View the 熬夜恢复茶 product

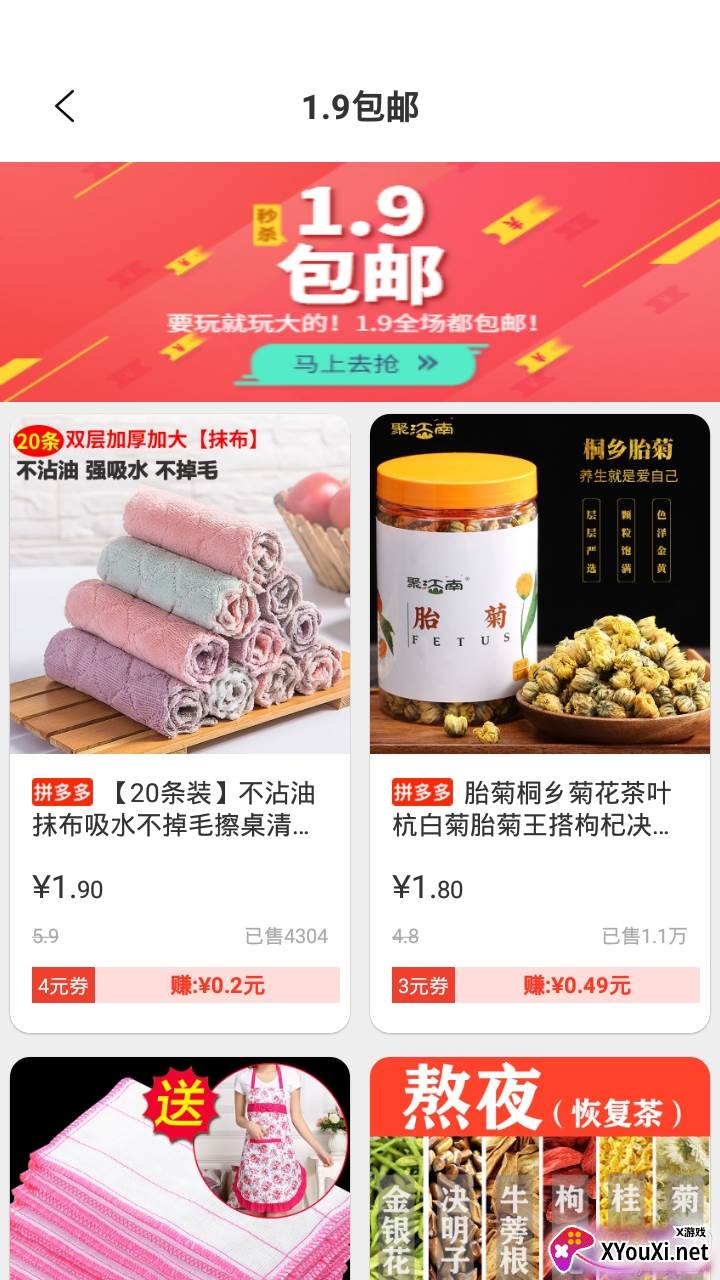[540, 1168]
